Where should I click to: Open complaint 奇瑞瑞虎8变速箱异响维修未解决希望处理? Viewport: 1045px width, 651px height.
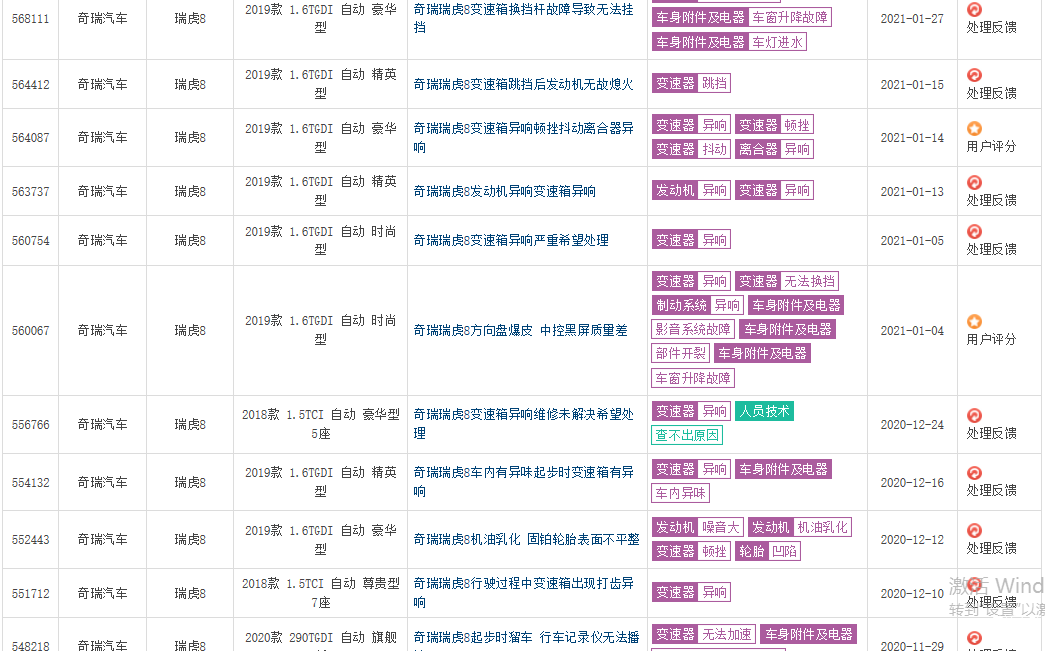[523, 424]
